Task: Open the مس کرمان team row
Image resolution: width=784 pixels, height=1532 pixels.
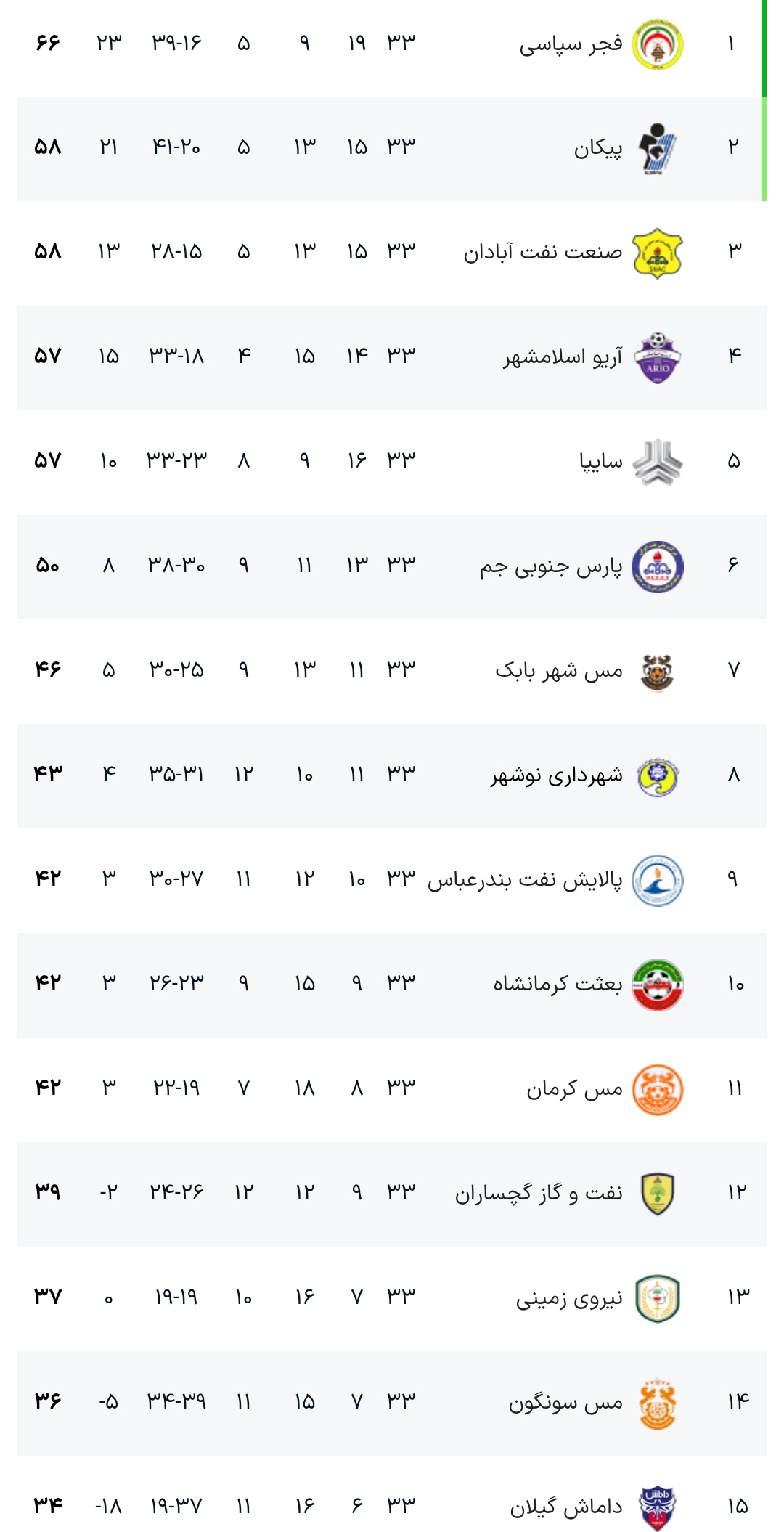Action: coord(392,1090)
